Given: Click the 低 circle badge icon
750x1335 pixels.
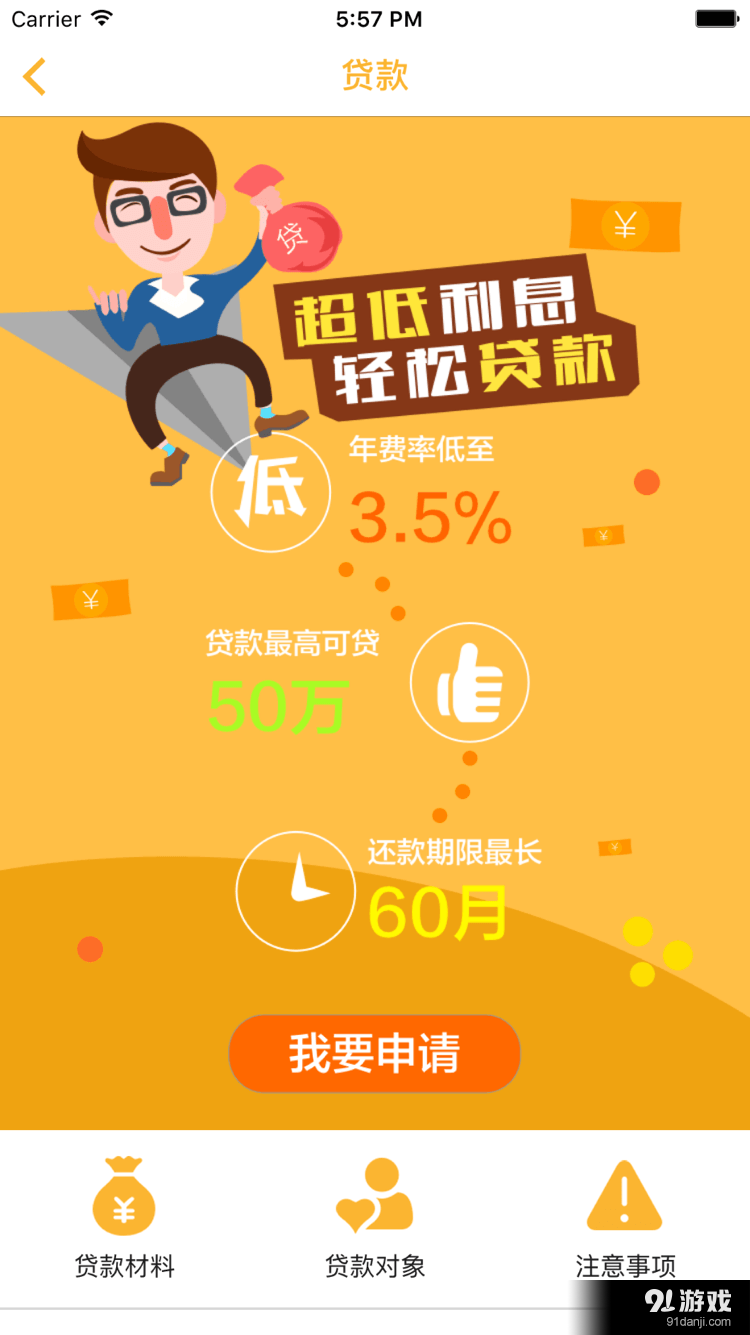Looking at the screenshot, I should point(270,491).
